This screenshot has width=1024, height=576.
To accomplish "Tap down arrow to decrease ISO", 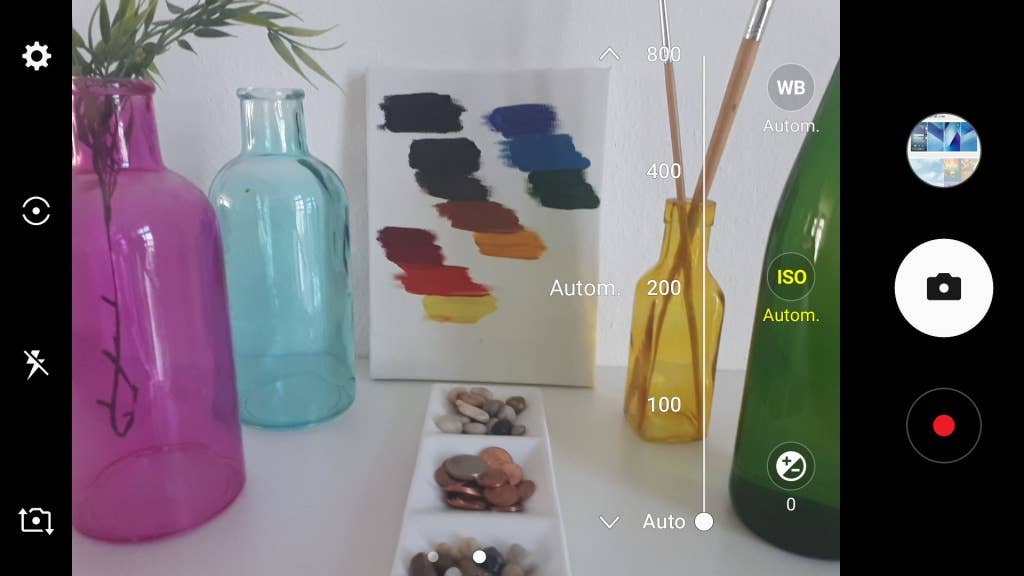I will [609, 521].
